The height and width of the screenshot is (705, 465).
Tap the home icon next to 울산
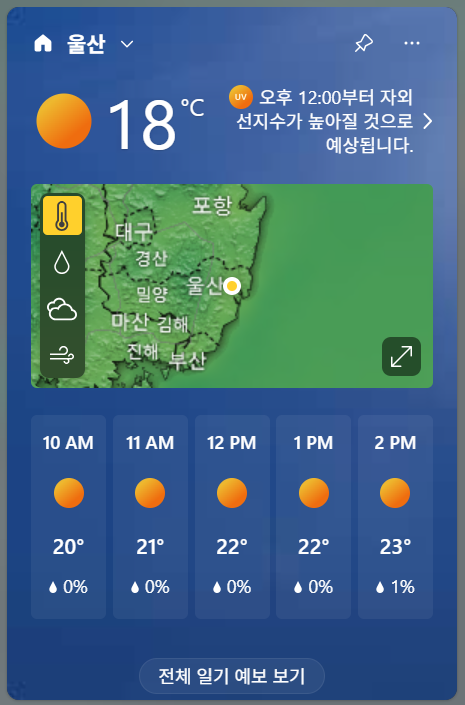[x=43, y=44]
